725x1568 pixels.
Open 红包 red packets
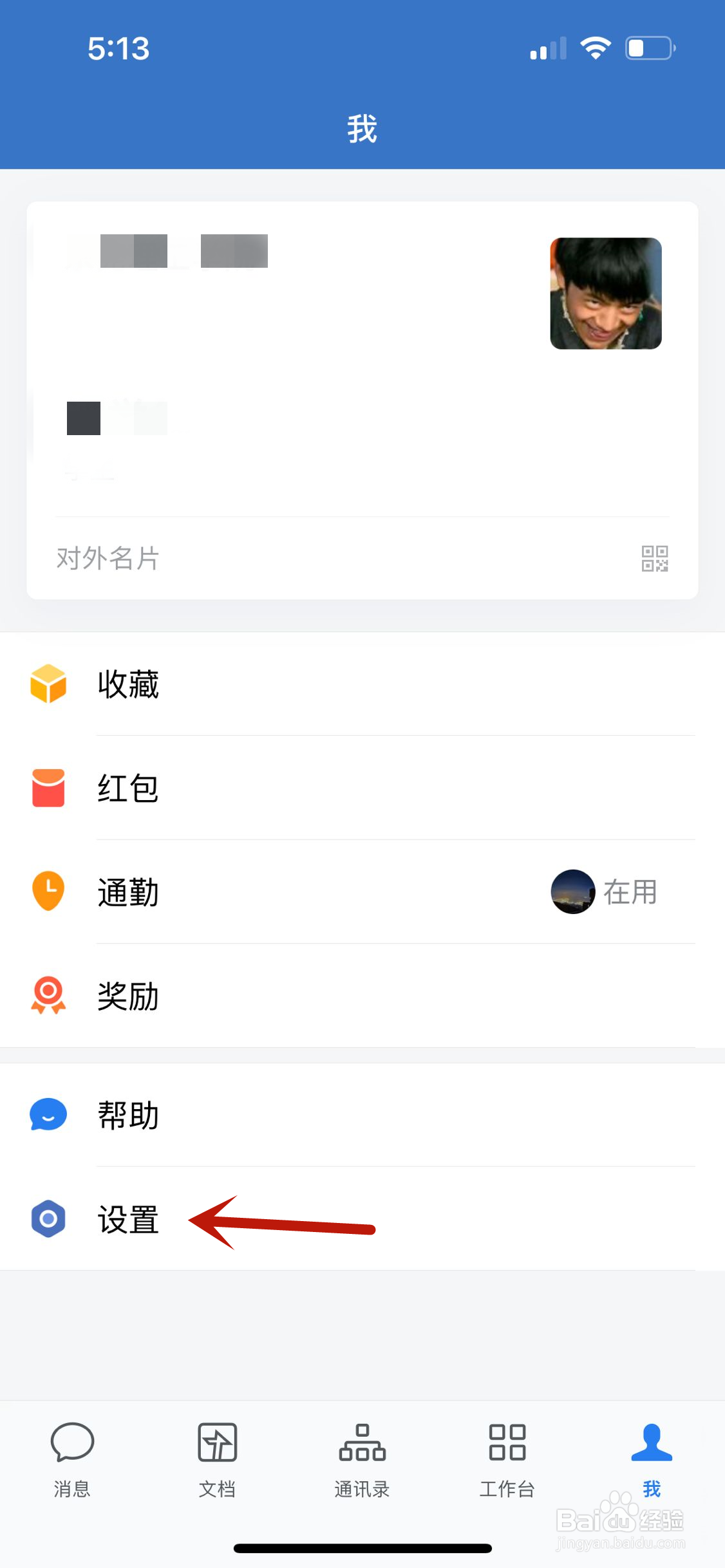point(128,788)
